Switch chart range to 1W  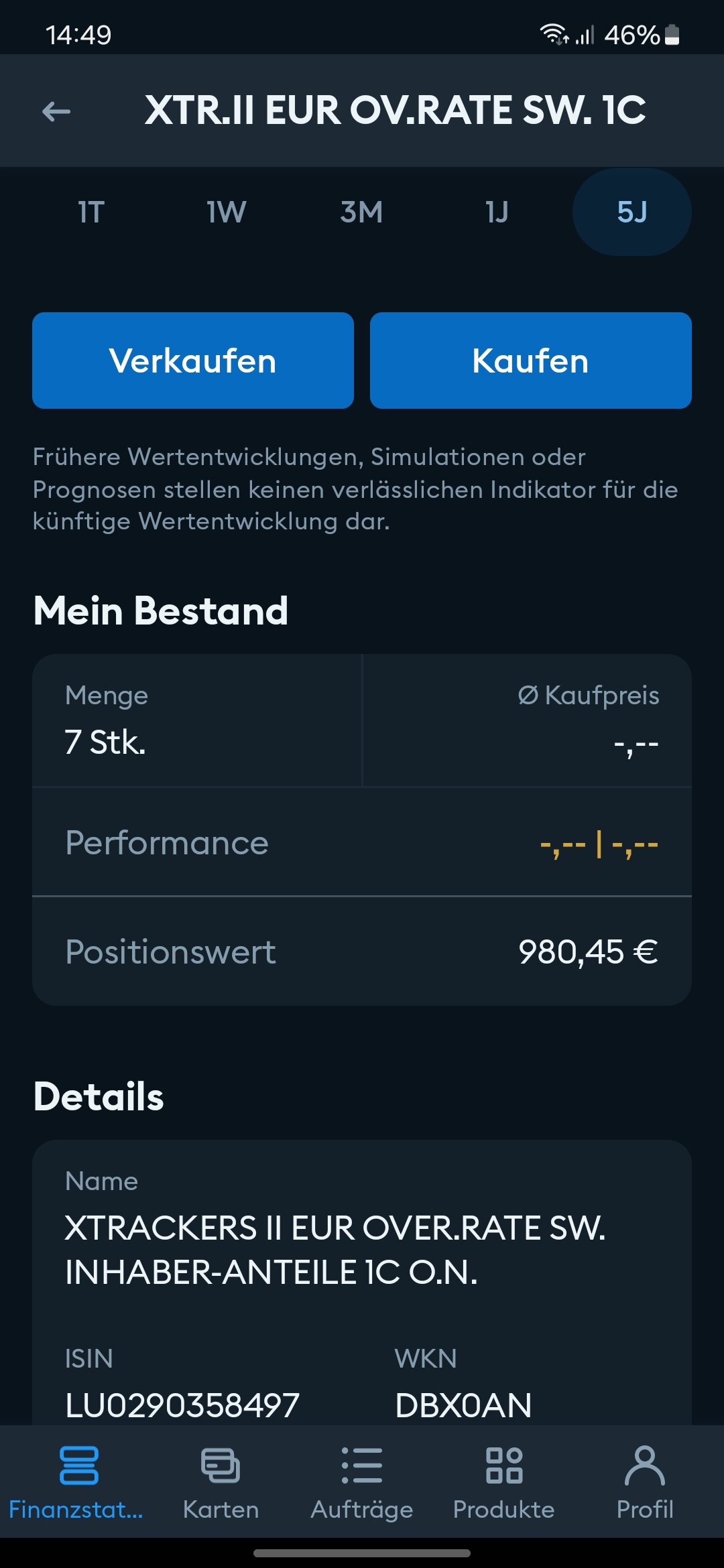click(226, 212)
